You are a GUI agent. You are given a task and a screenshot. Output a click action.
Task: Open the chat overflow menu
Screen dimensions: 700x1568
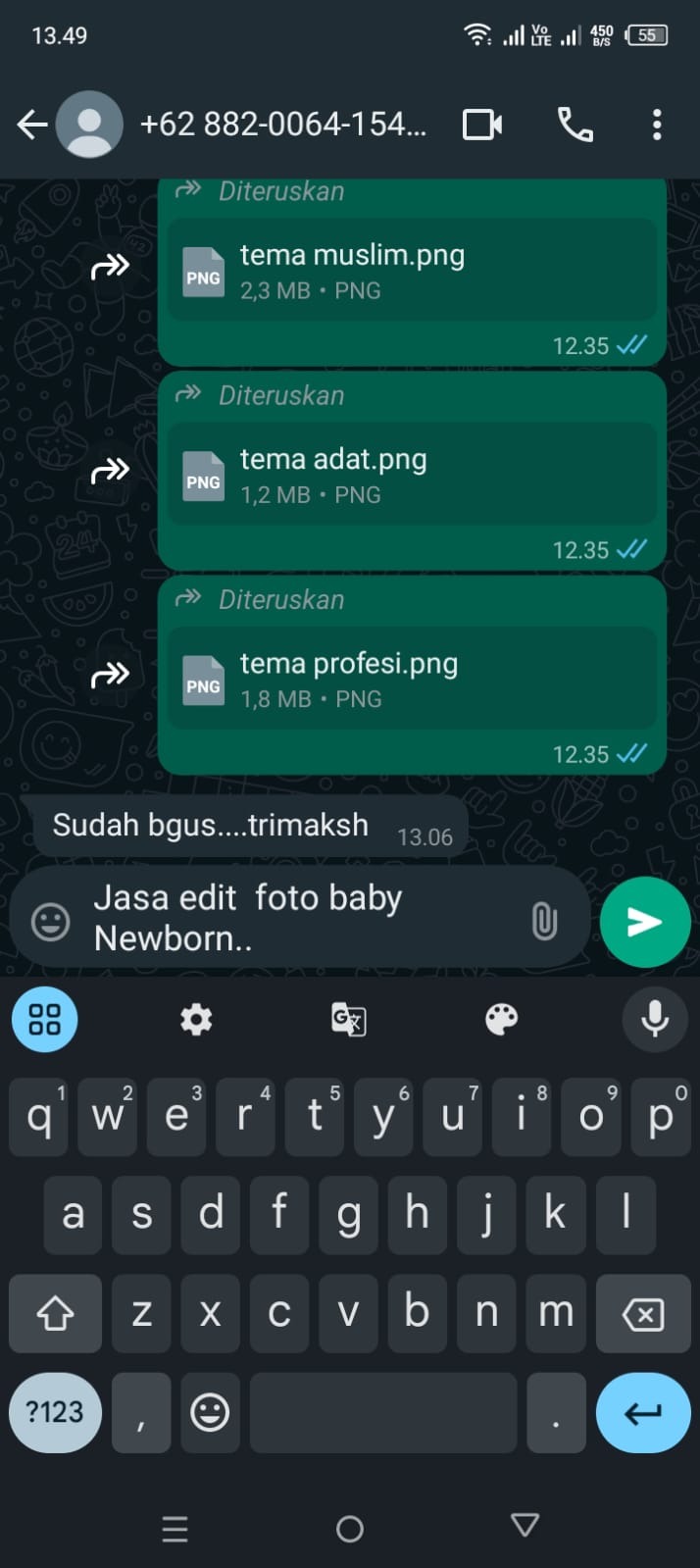(657, 125)
